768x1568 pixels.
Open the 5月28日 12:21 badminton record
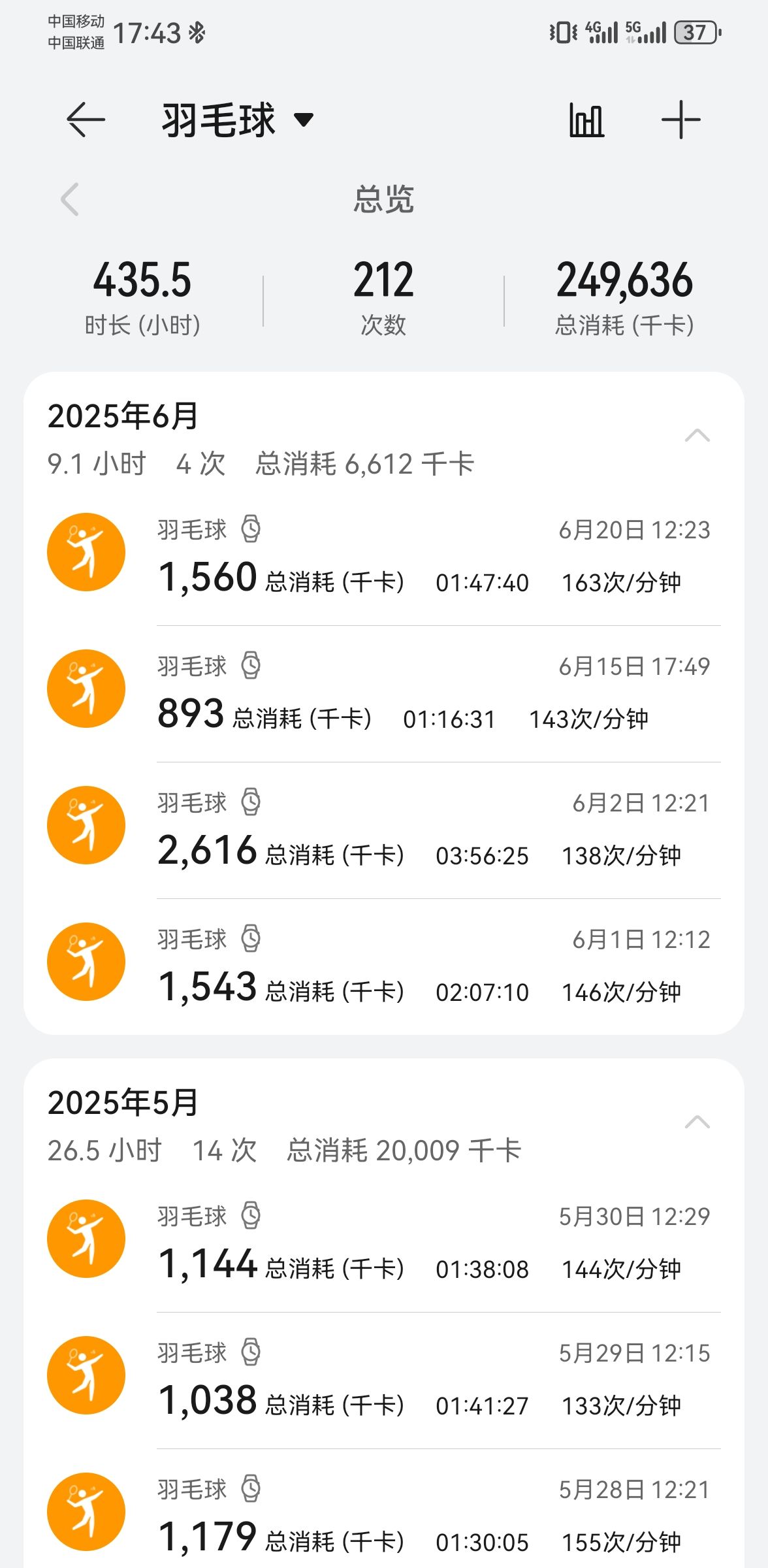point(384,1514)
